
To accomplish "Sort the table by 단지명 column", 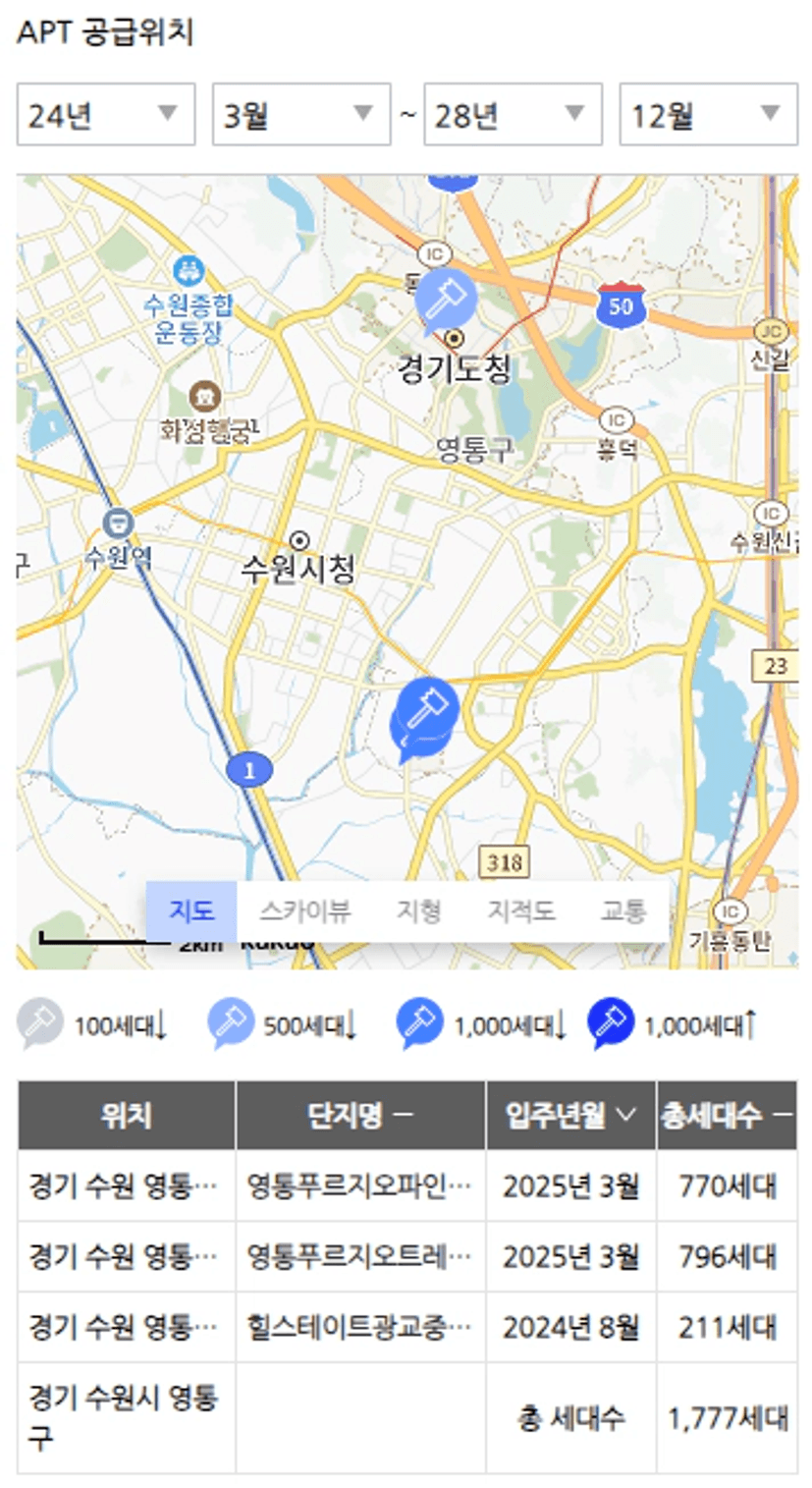I will (360, 1116).
